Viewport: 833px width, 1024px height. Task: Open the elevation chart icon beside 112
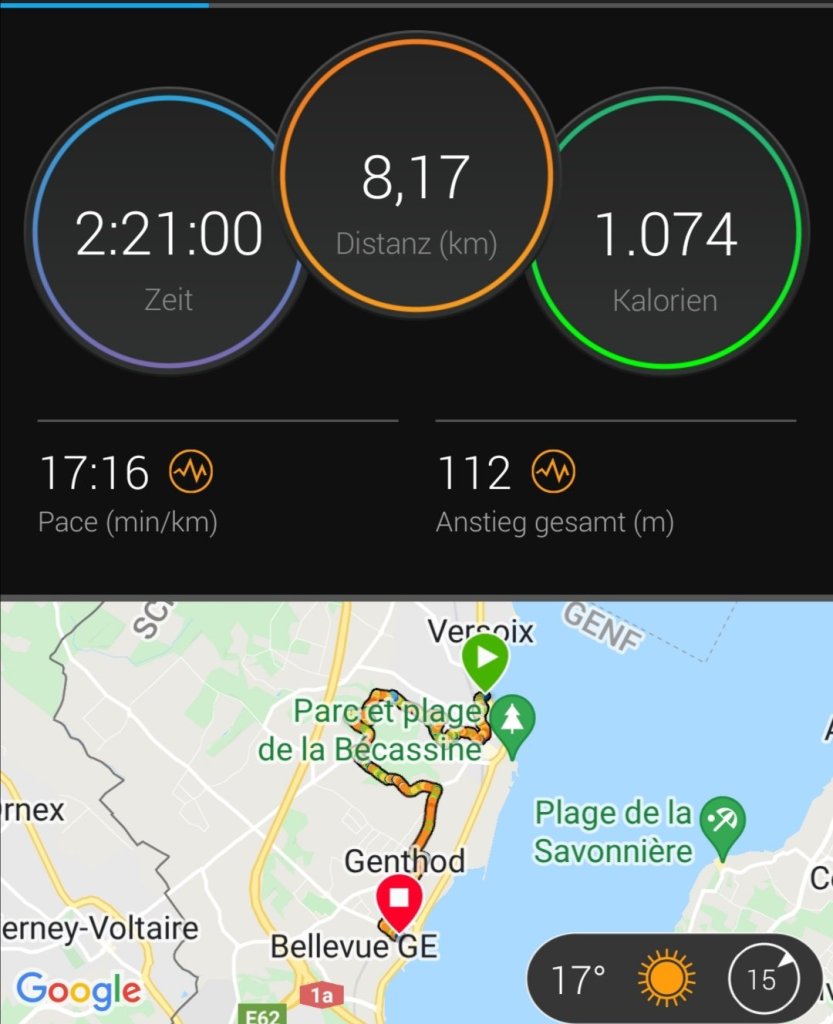[555, 471]
